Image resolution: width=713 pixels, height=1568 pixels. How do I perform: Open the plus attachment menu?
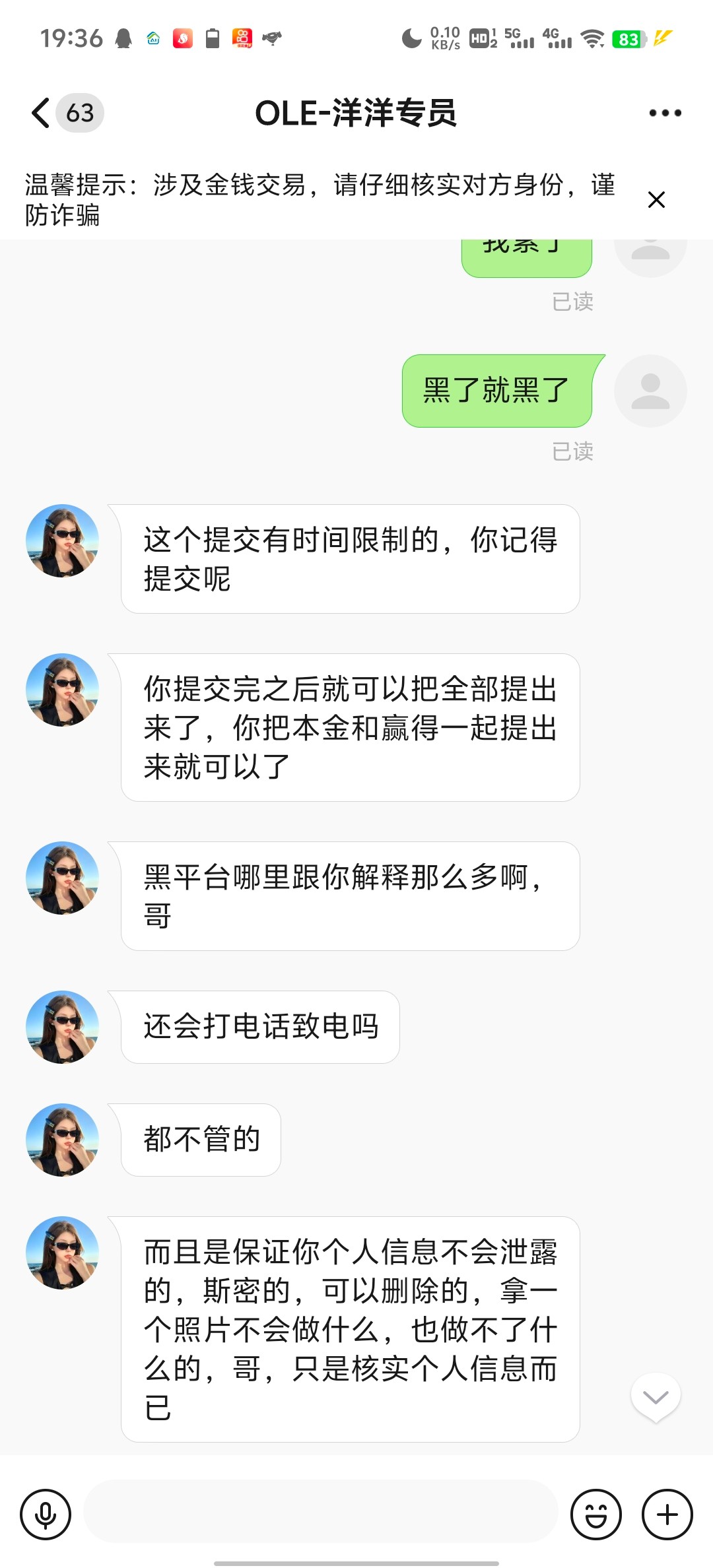click(667, 1514)
